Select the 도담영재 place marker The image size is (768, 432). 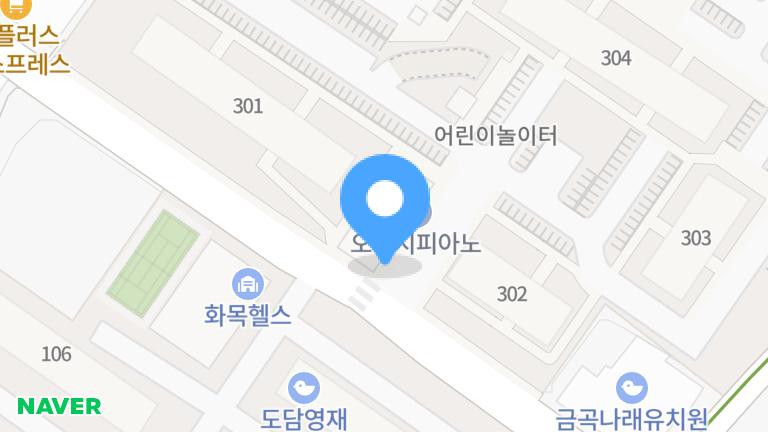[304, 387]
